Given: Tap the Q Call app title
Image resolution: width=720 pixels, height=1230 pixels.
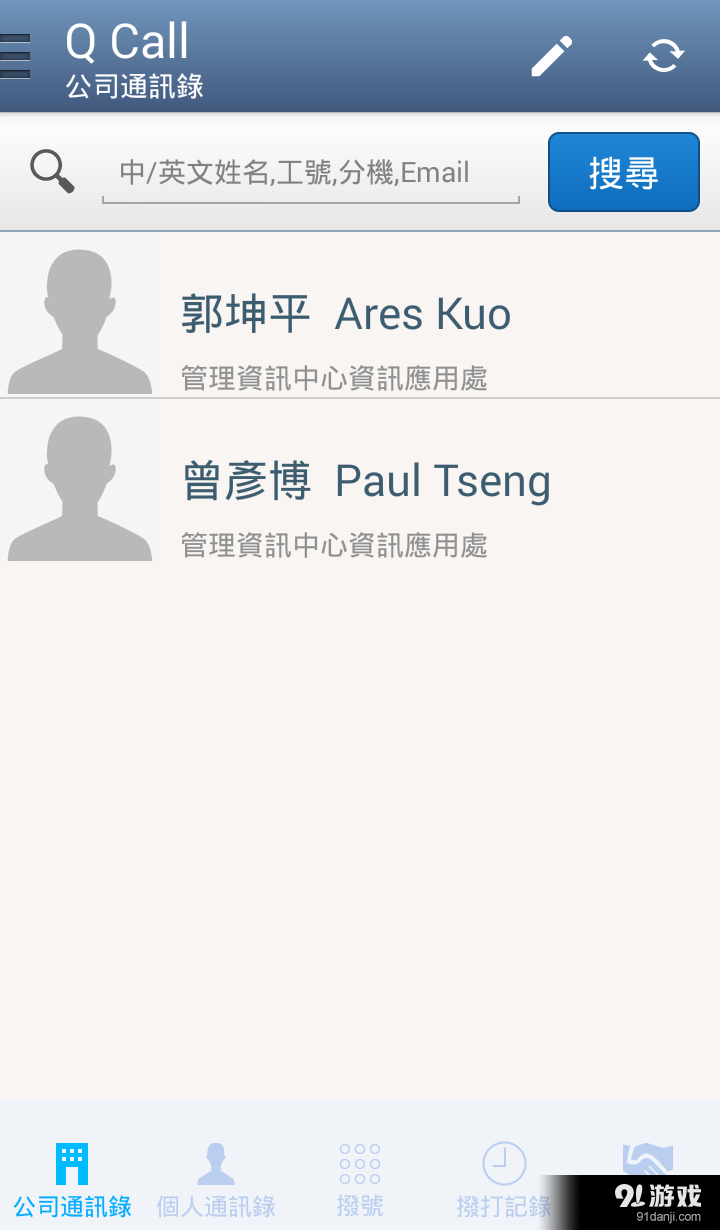Looking at the screenshot, I should pos(127,40).
